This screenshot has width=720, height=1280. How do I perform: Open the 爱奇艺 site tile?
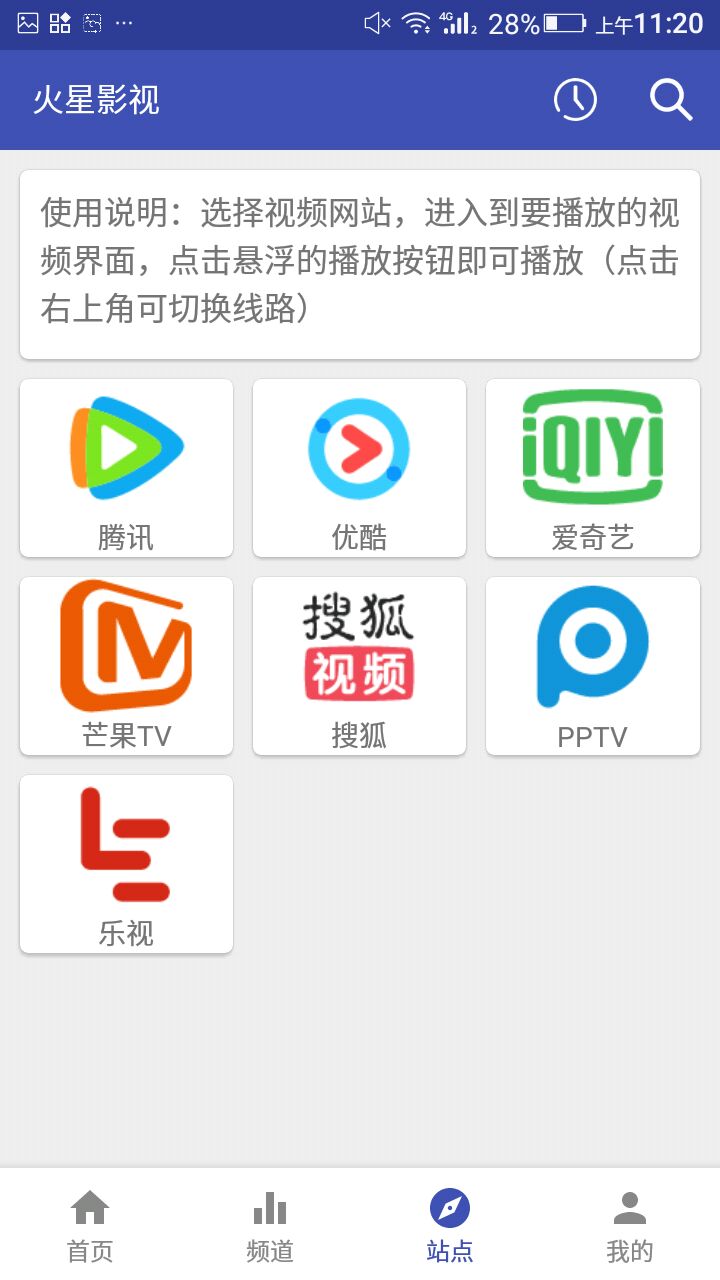point(592,468)
